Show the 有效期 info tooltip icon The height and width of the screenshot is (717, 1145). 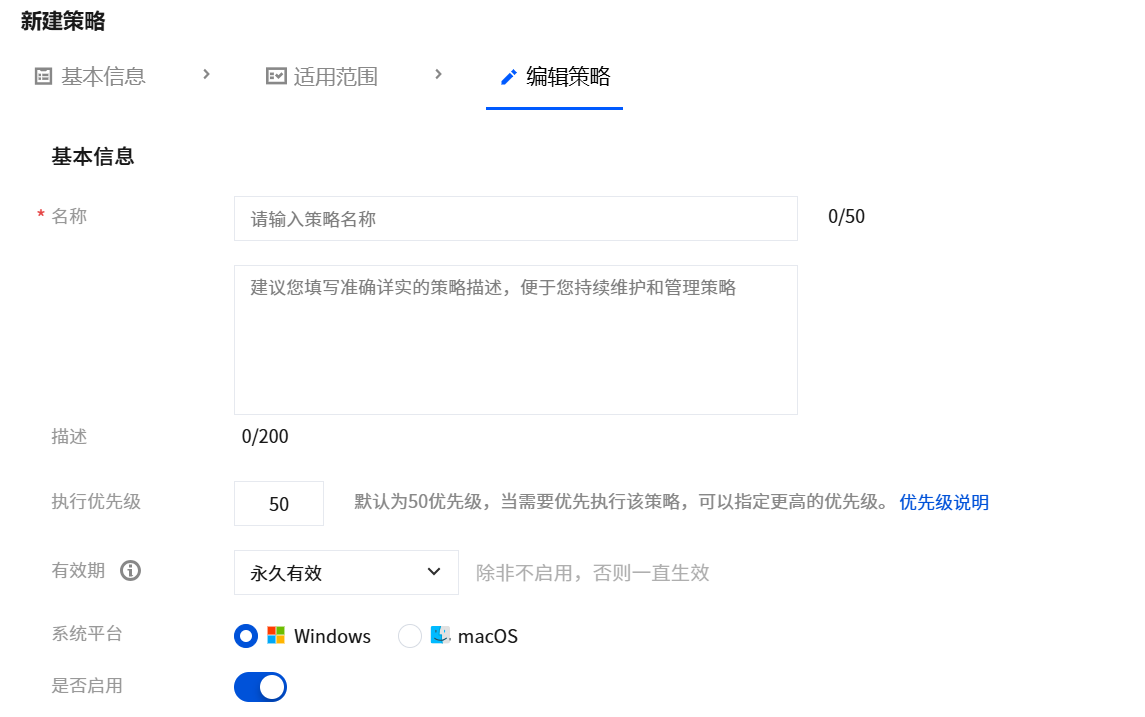pos(130,571)
